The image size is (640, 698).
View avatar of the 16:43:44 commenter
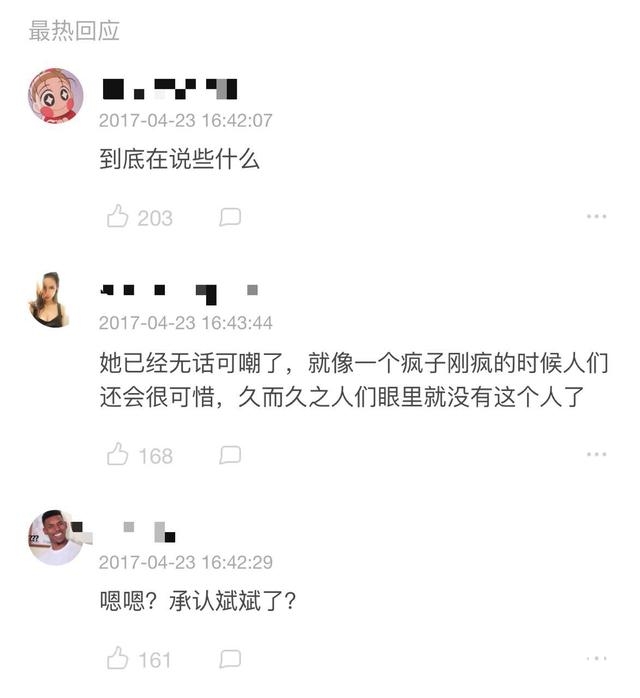[50, 300]
